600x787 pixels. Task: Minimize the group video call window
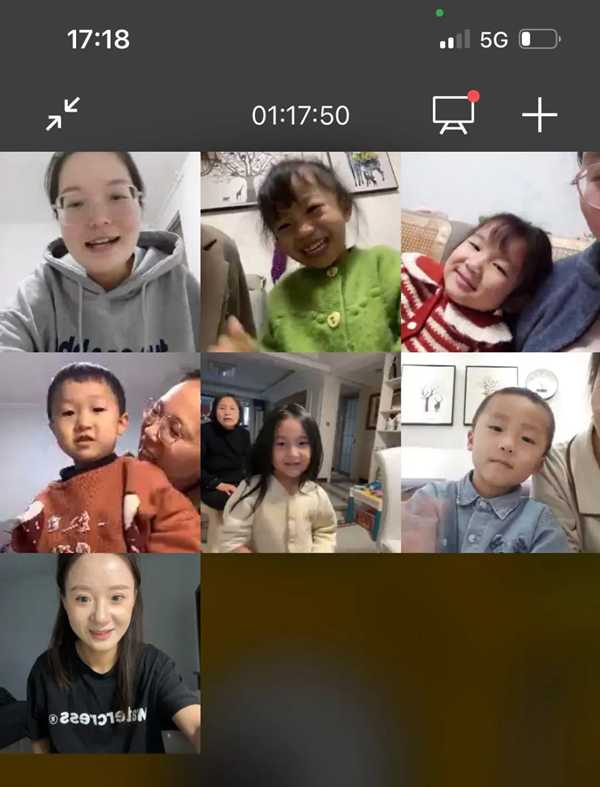[63, 114]
